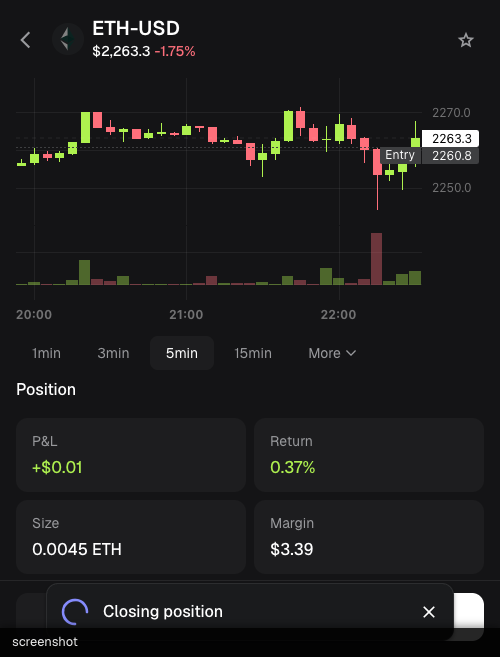Select the 3min chart interval
Screen dimensions: 500x657
tap(113, 353)
